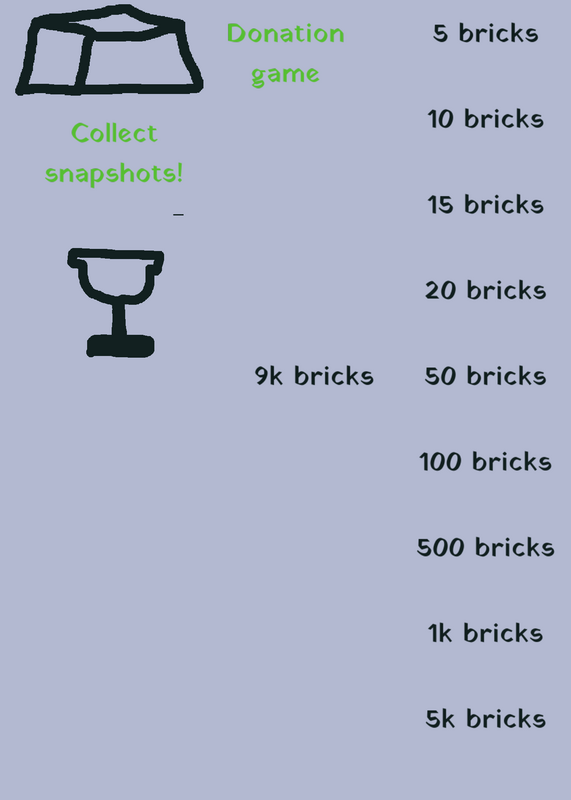The height and width of the screenshot is (800, 571).
Task: Tap the 500 bricks option
Action: click(x=485, y=548)
